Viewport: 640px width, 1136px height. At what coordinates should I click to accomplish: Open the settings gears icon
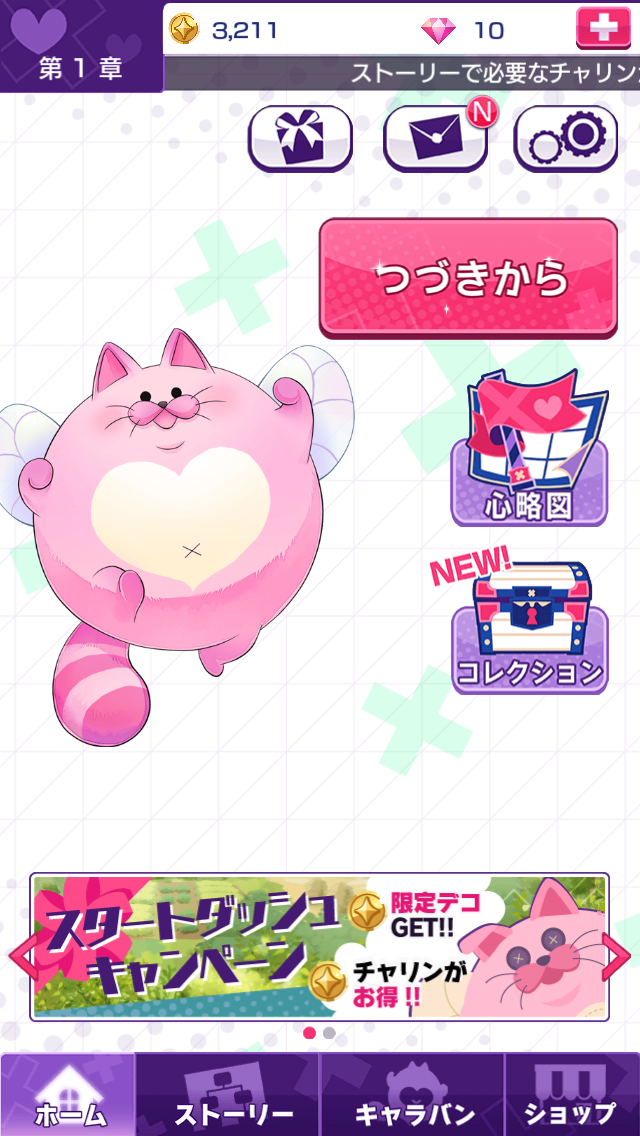click(x=565, y=138)
